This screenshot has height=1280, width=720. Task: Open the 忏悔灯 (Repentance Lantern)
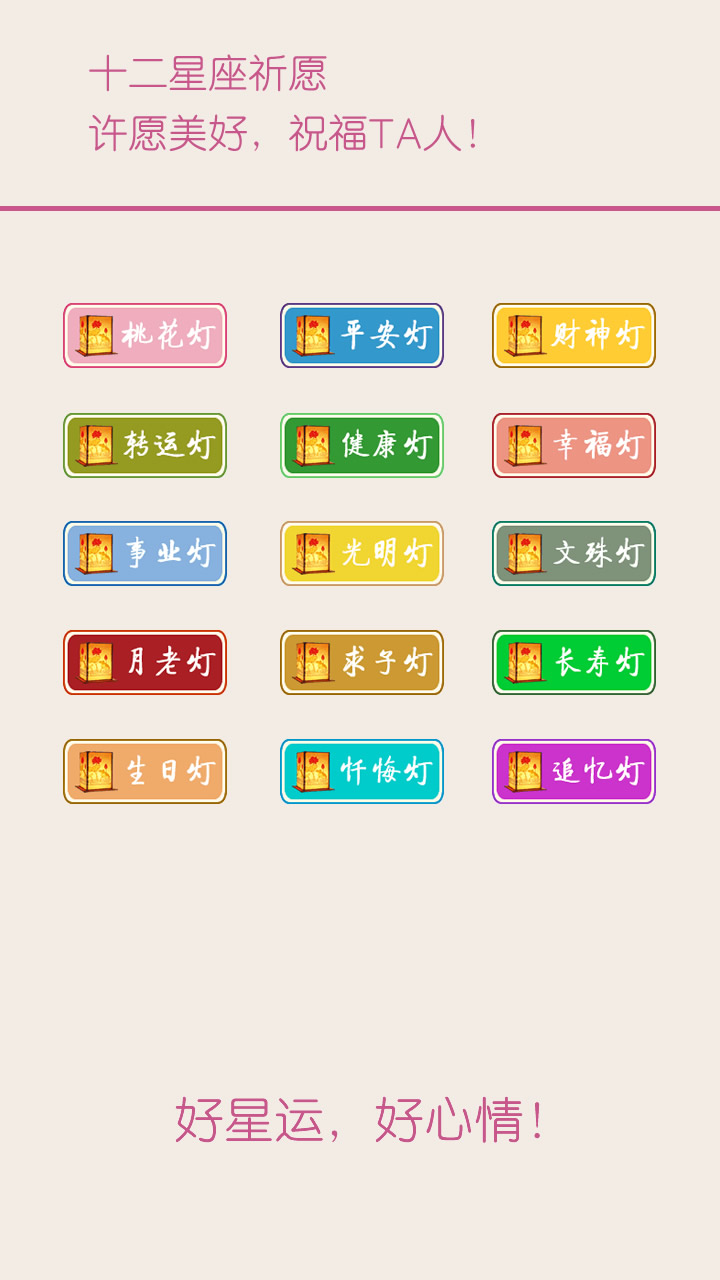(361, 771)
